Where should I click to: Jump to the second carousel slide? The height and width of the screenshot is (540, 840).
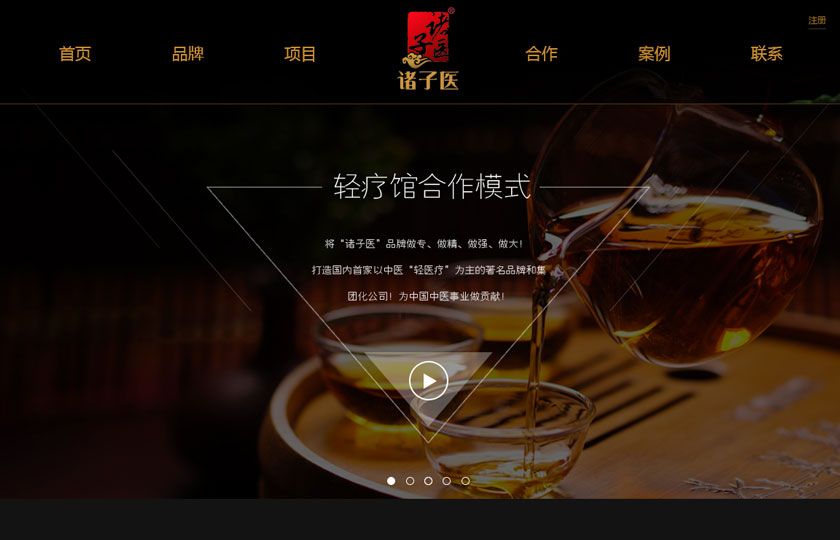point(410,481)
